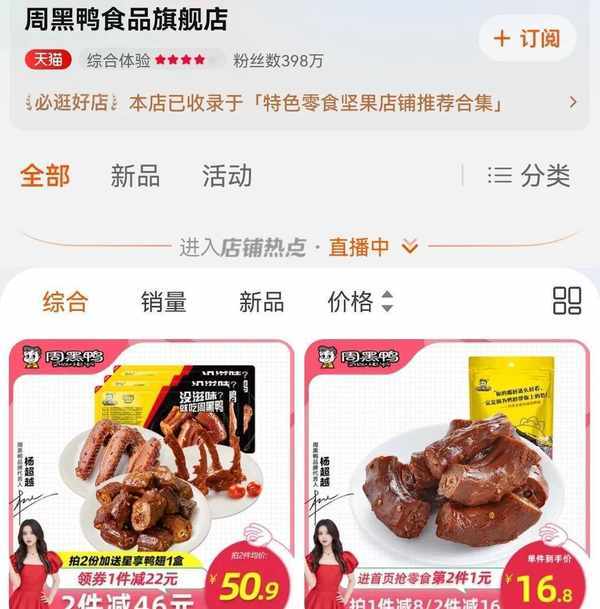Show 新品 in the product sort bar
The image size is (600, 609).
(261, 301)
